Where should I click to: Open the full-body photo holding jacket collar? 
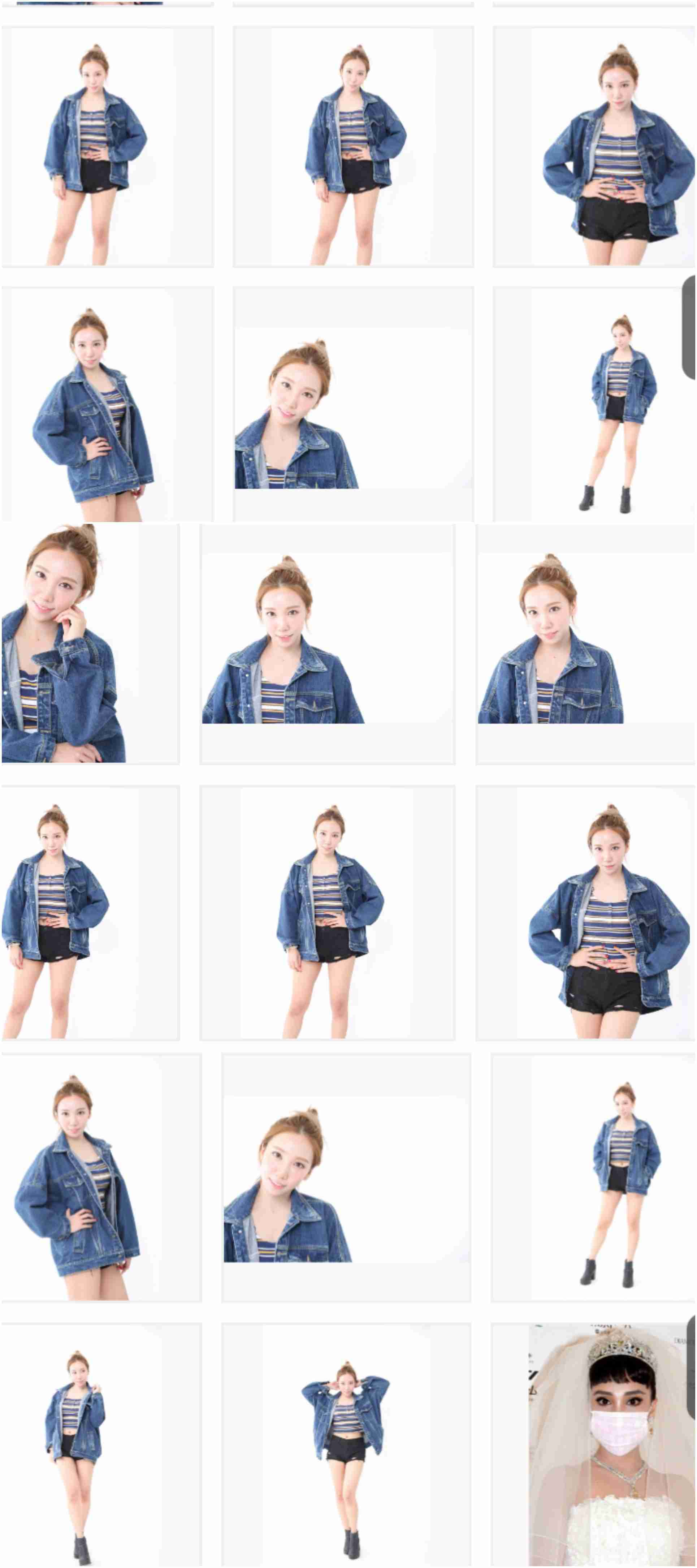pos(101,1444)
